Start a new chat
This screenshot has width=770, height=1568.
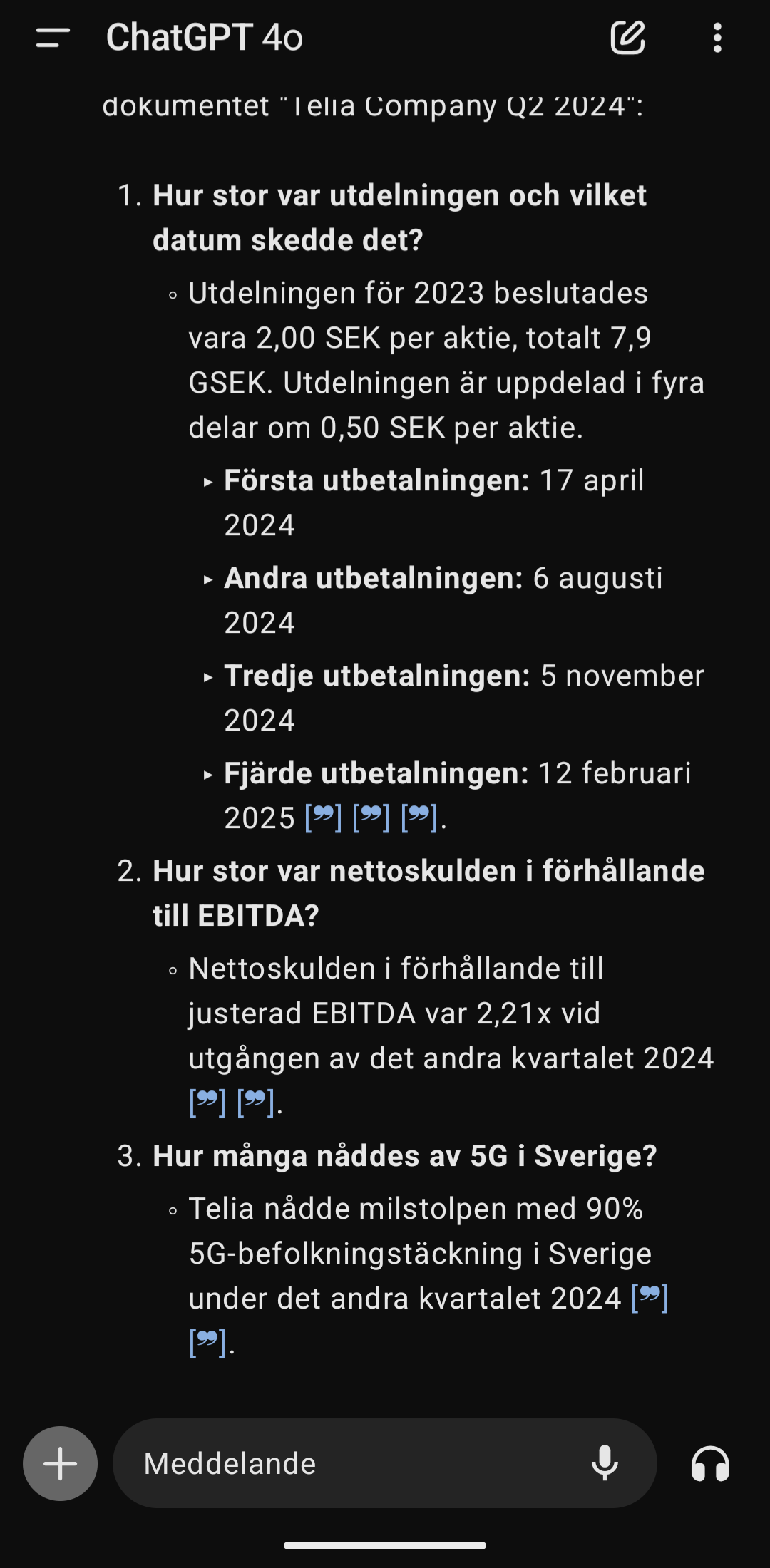(627, 38)
